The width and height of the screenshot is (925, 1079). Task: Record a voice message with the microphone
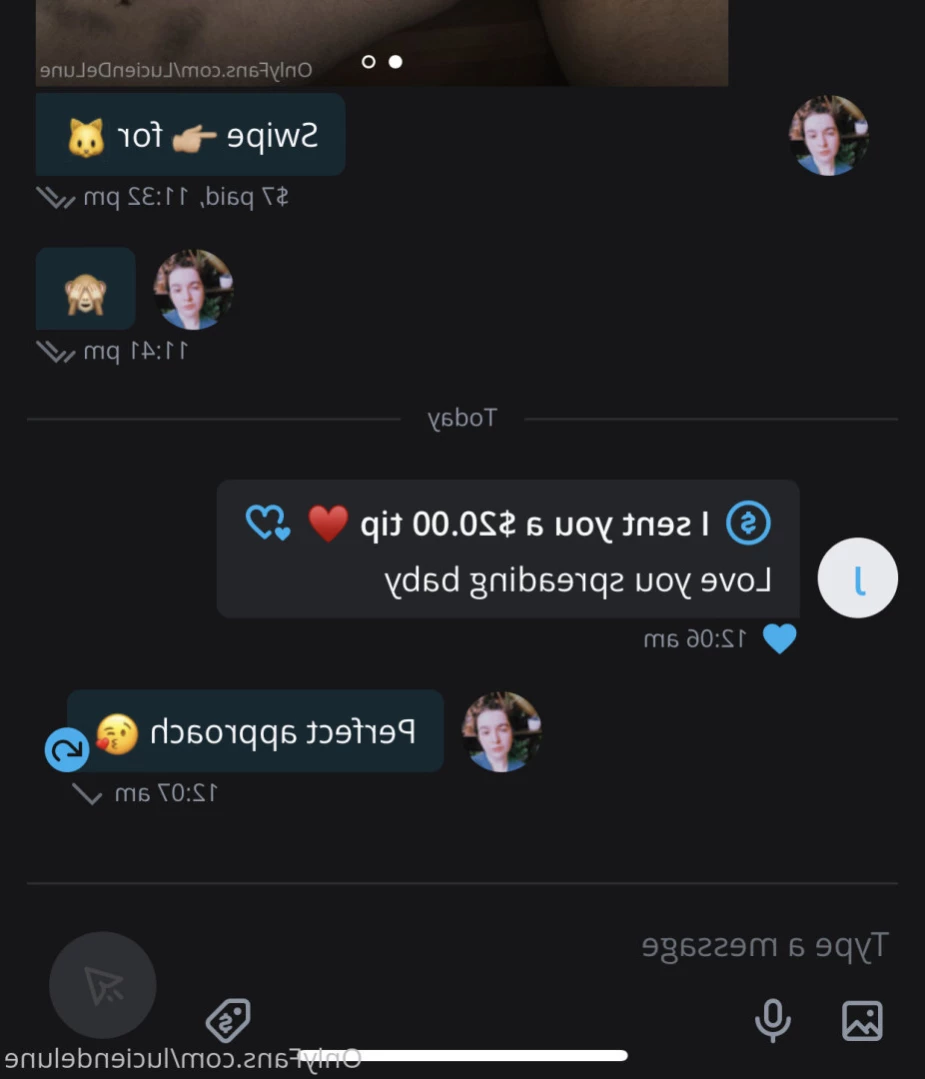pos(772,1020)
